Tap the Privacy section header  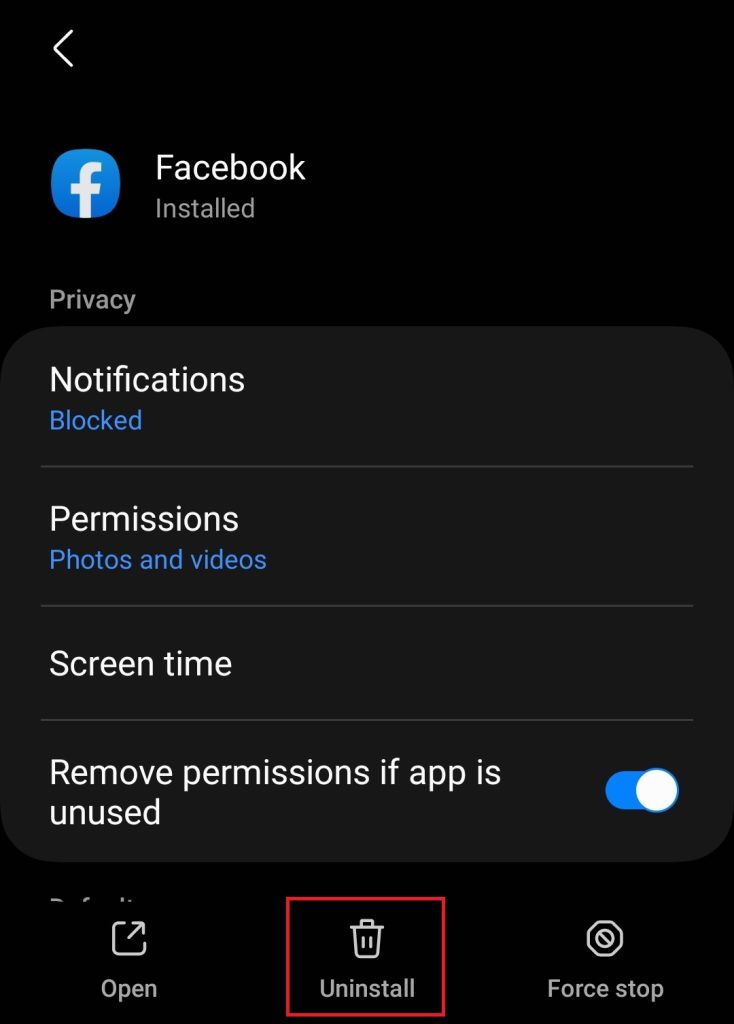click(91, 298)
